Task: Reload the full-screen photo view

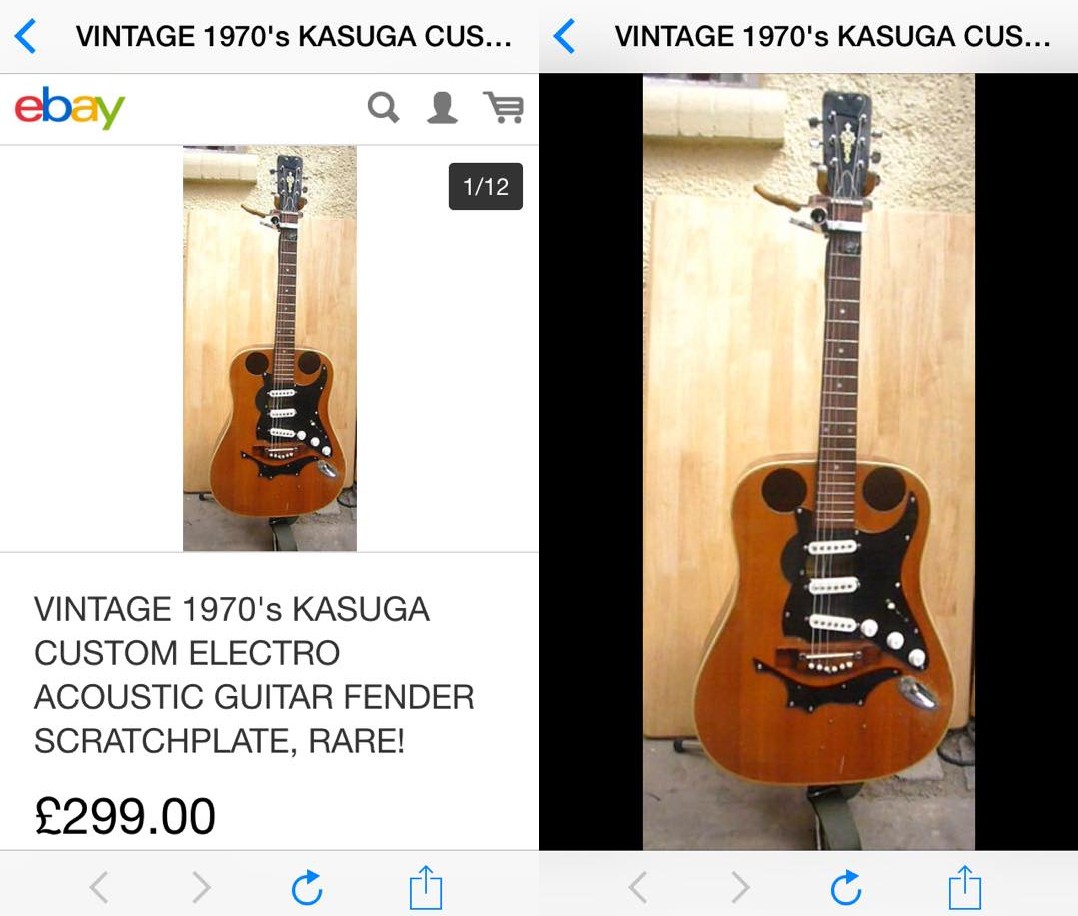Action: [x=845, y=887]
